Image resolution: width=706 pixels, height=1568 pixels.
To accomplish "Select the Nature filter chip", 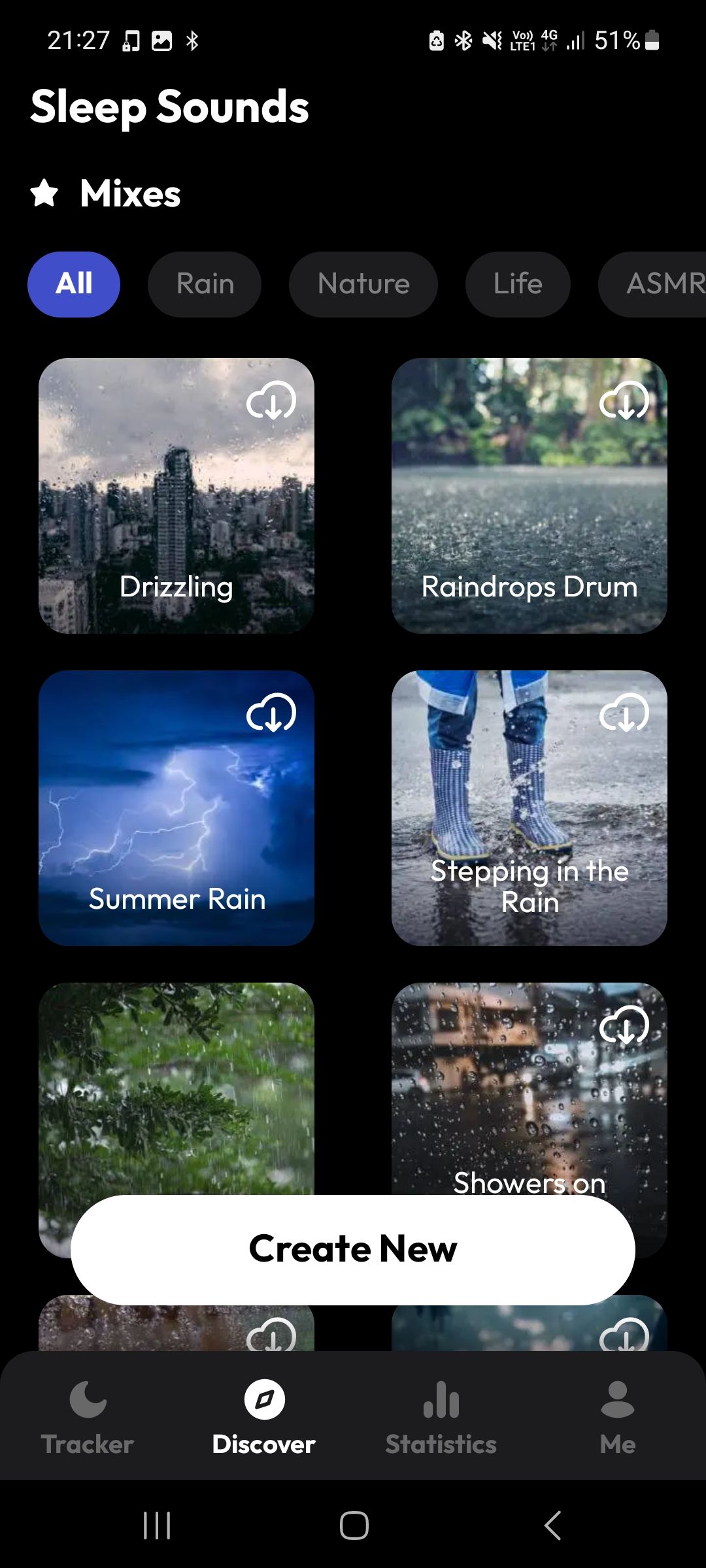I will click(x=362, y=284).
